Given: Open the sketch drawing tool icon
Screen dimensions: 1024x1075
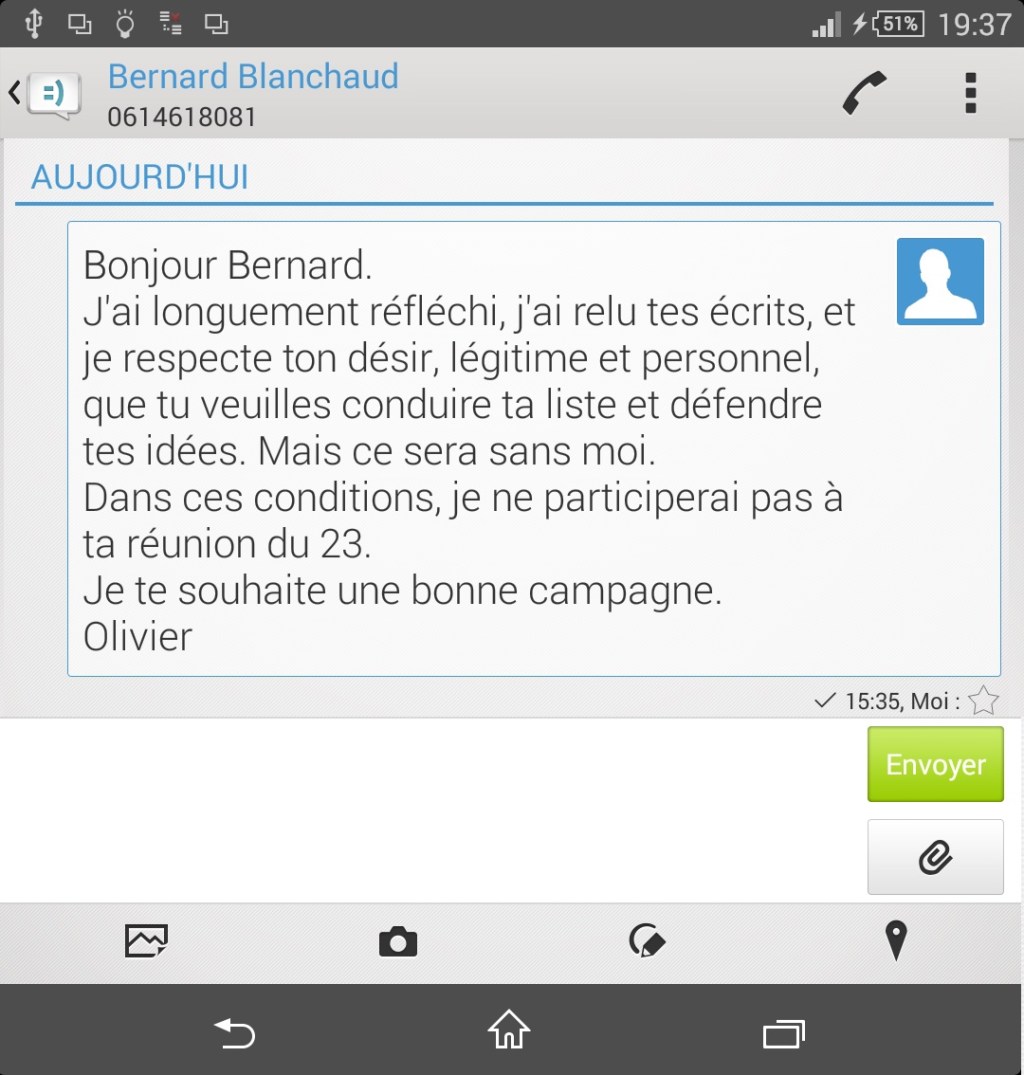Looking at the screenshot, I should tap(646, 941).
